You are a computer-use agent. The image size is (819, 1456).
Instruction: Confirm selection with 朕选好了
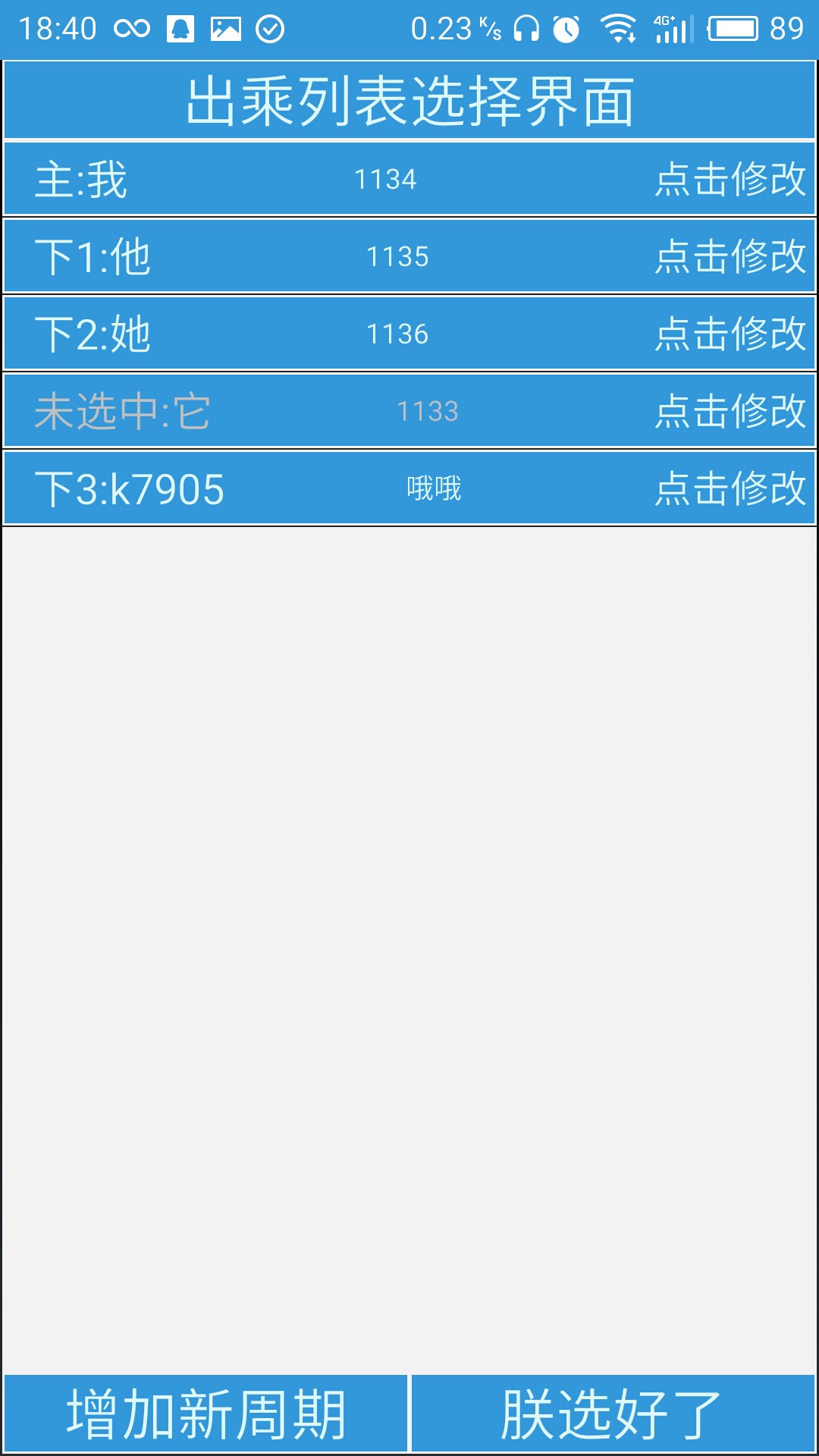click(x=613, y=1414)
